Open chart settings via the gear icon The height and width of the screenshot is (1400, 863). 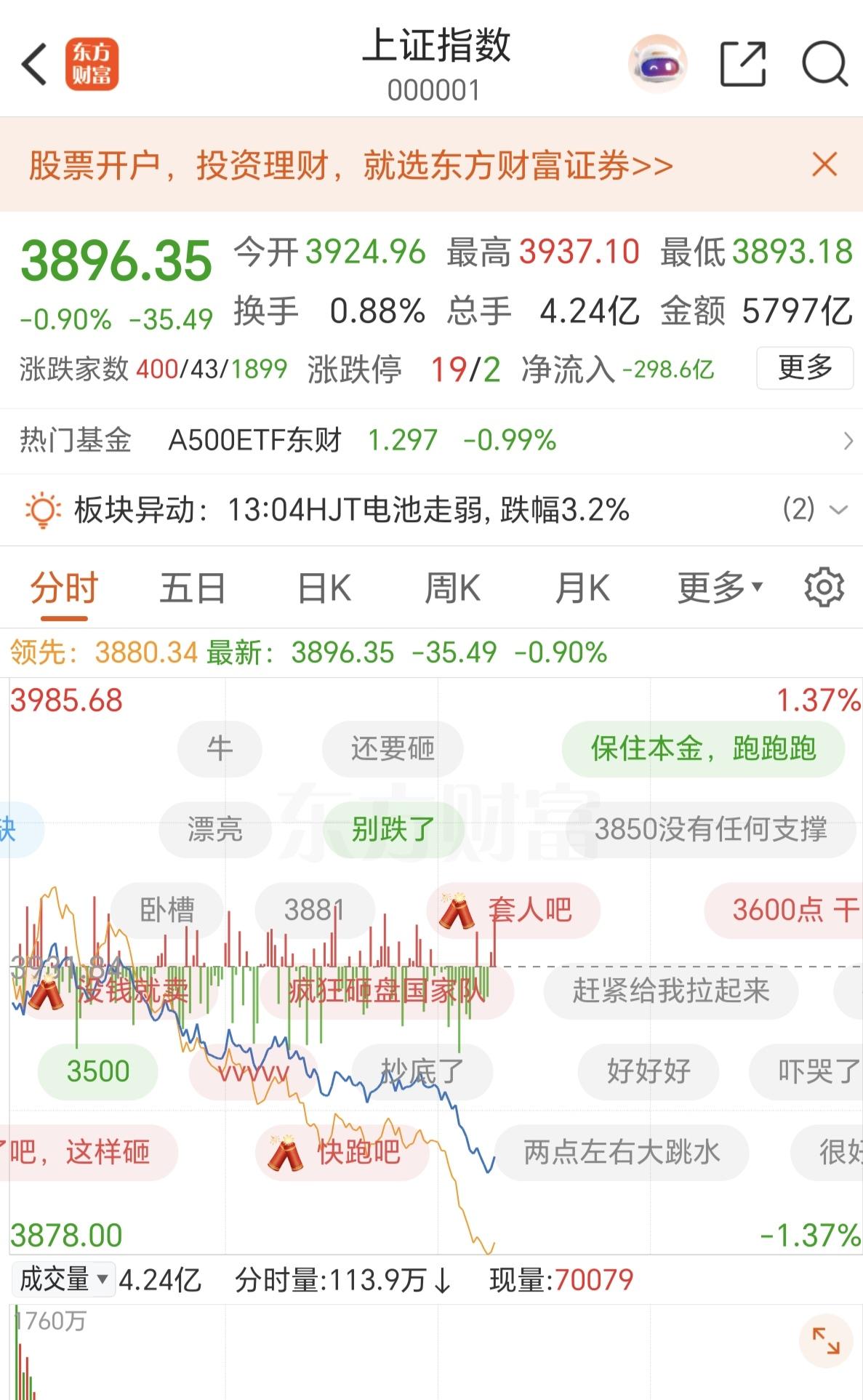tap(822, 588)
